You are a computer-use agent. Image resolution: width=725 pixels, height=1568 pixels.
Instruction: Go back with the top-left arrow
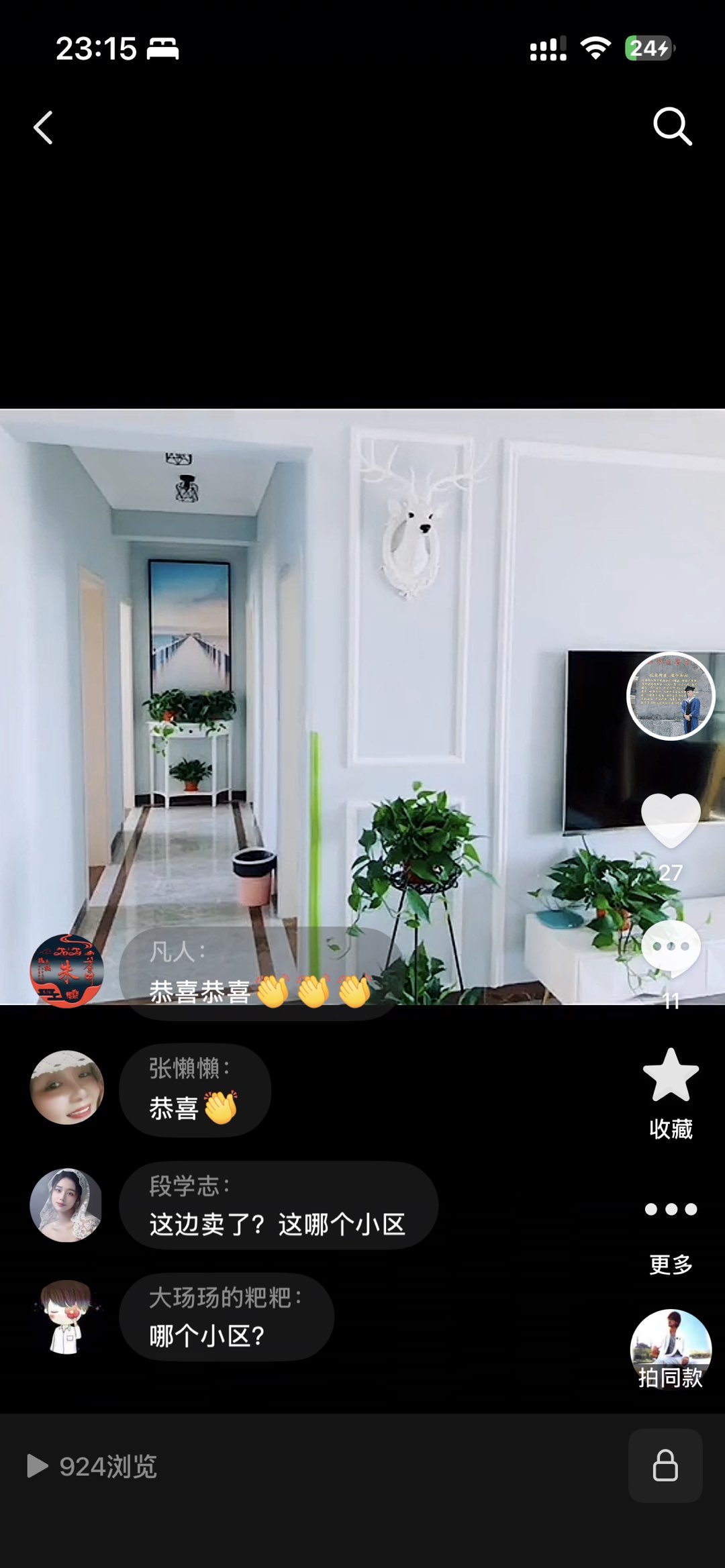click(x=44, y=127)
